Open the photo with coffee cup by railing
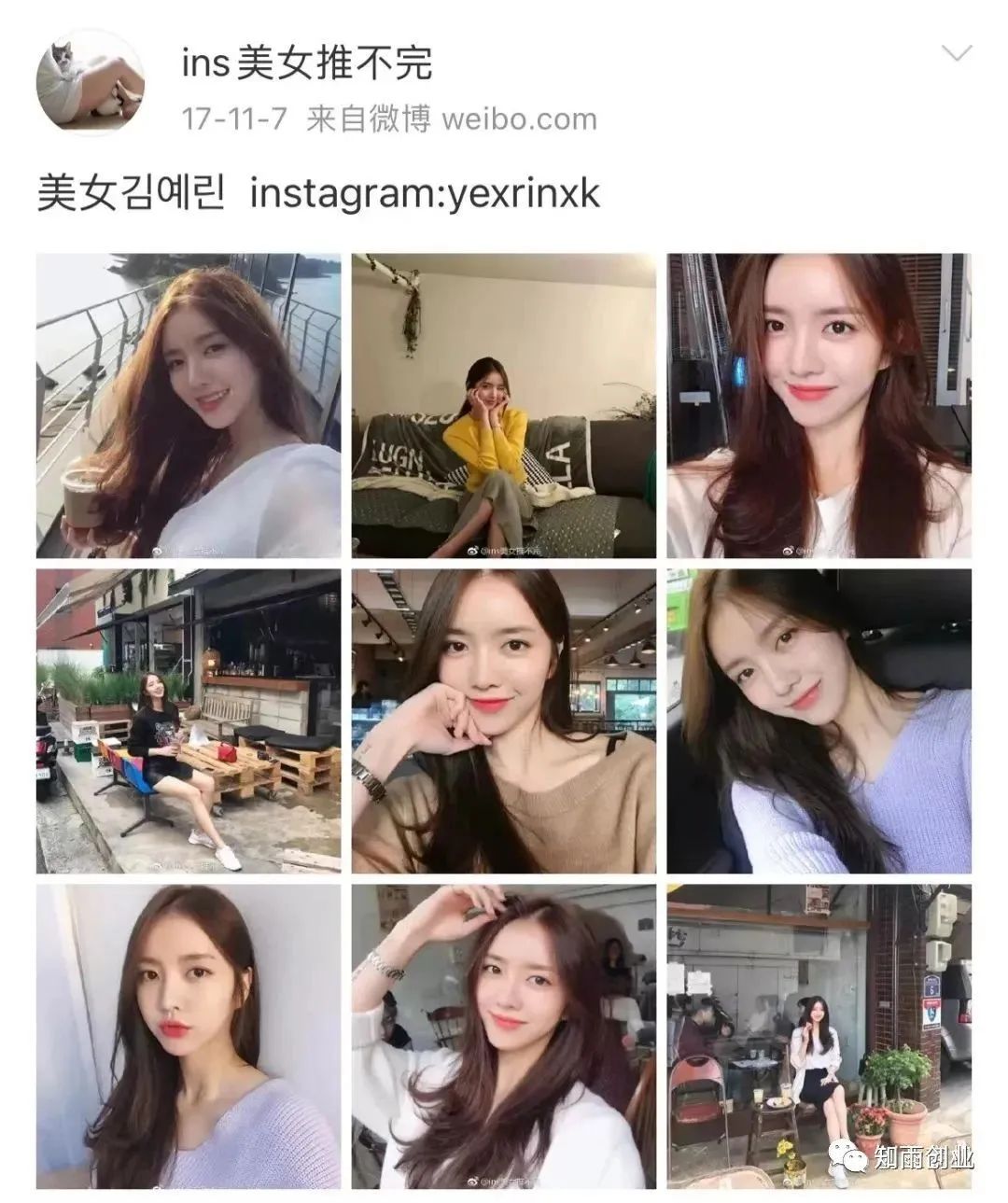The height and width of the screenshot is (1203, 1008). 189,405
